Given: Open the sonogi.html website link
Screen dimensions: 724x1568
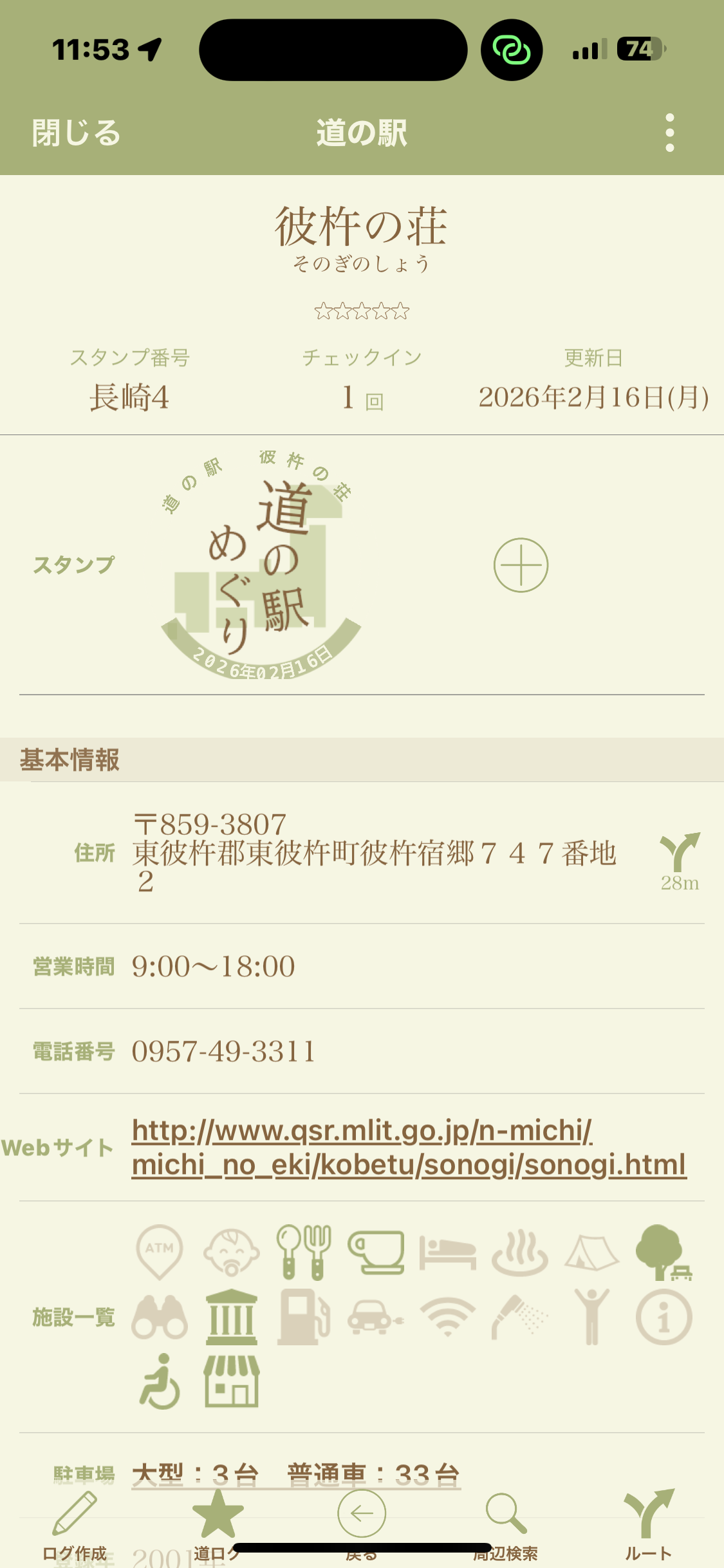Looking at the screenshot, I should (x=409, y=1148).
